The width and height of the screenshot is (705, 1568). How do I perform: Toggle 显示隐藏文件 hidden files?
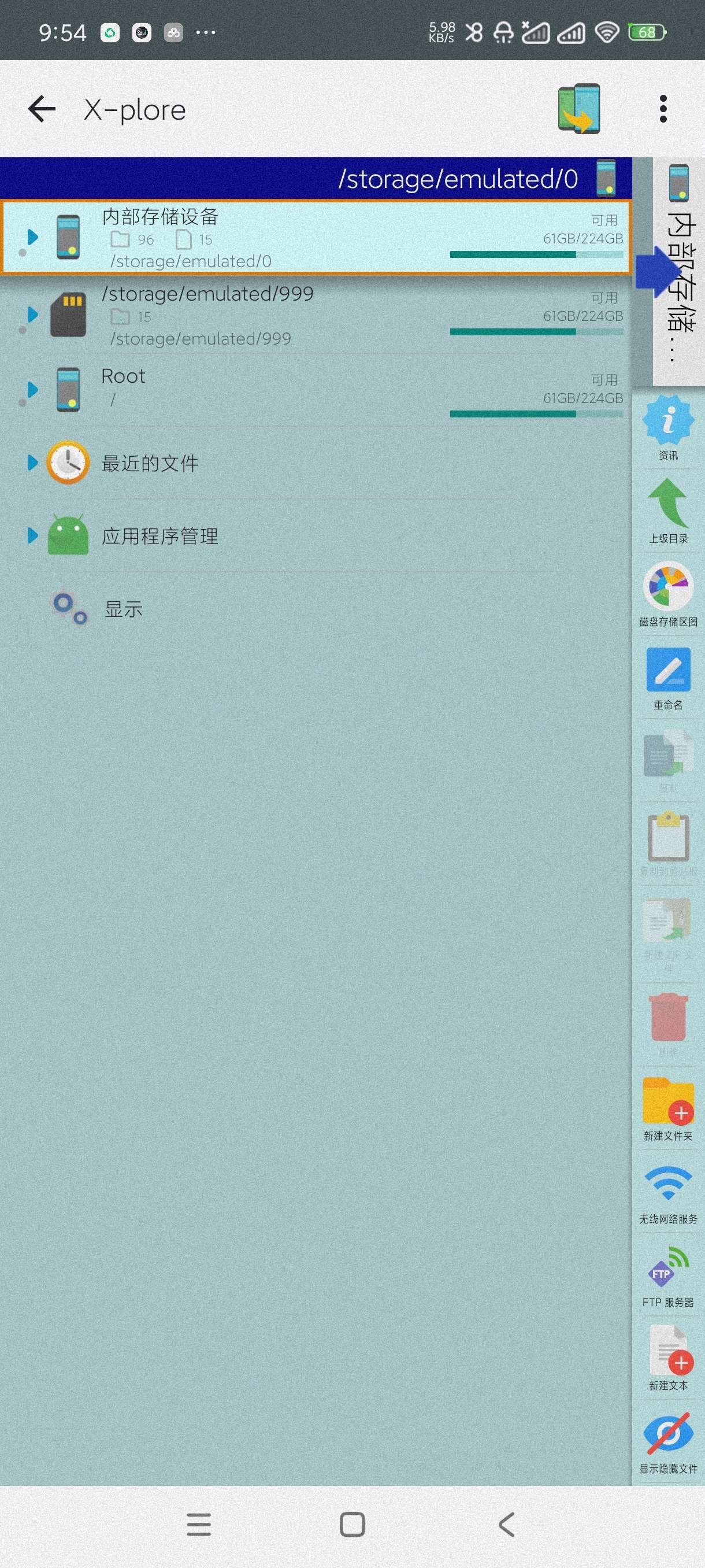click(x=668, y=1441)
